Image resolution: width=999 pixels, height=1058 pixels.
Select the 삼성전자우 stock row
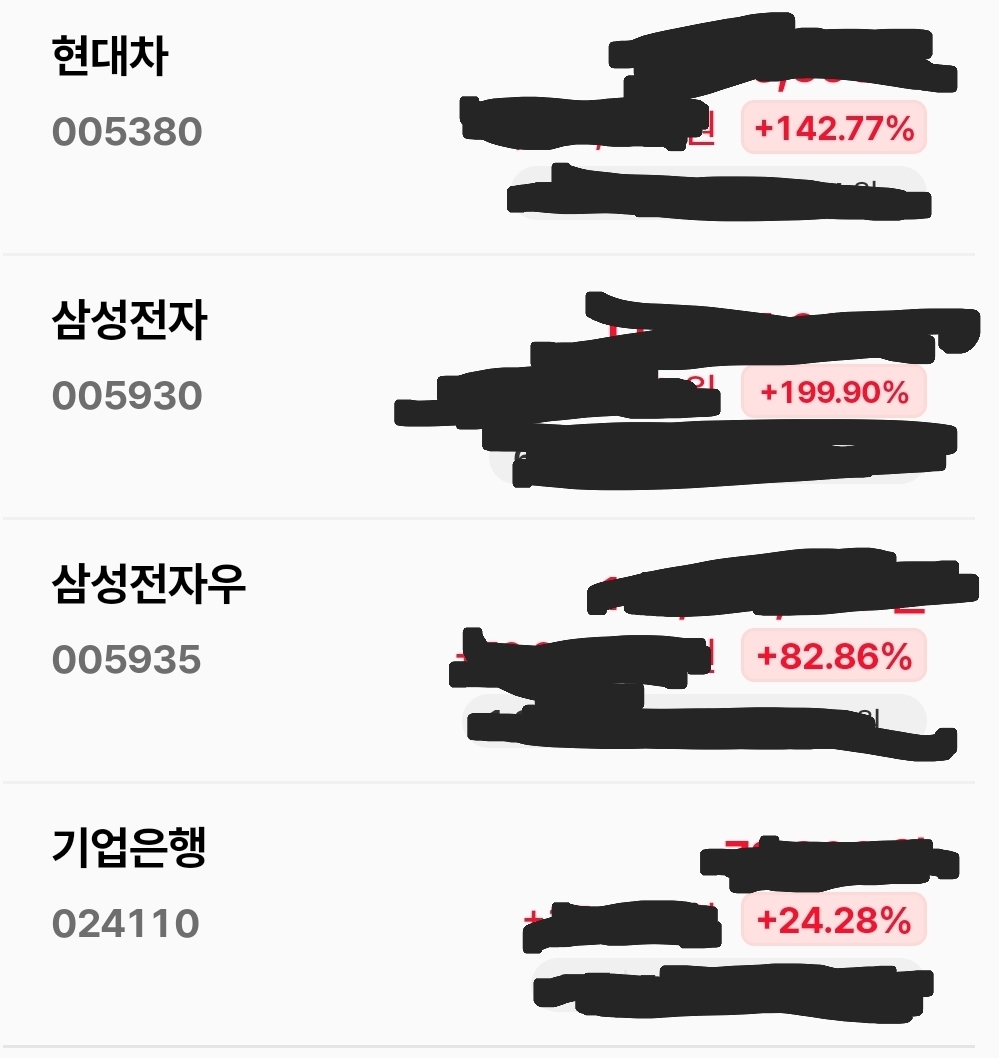point(148,587)
